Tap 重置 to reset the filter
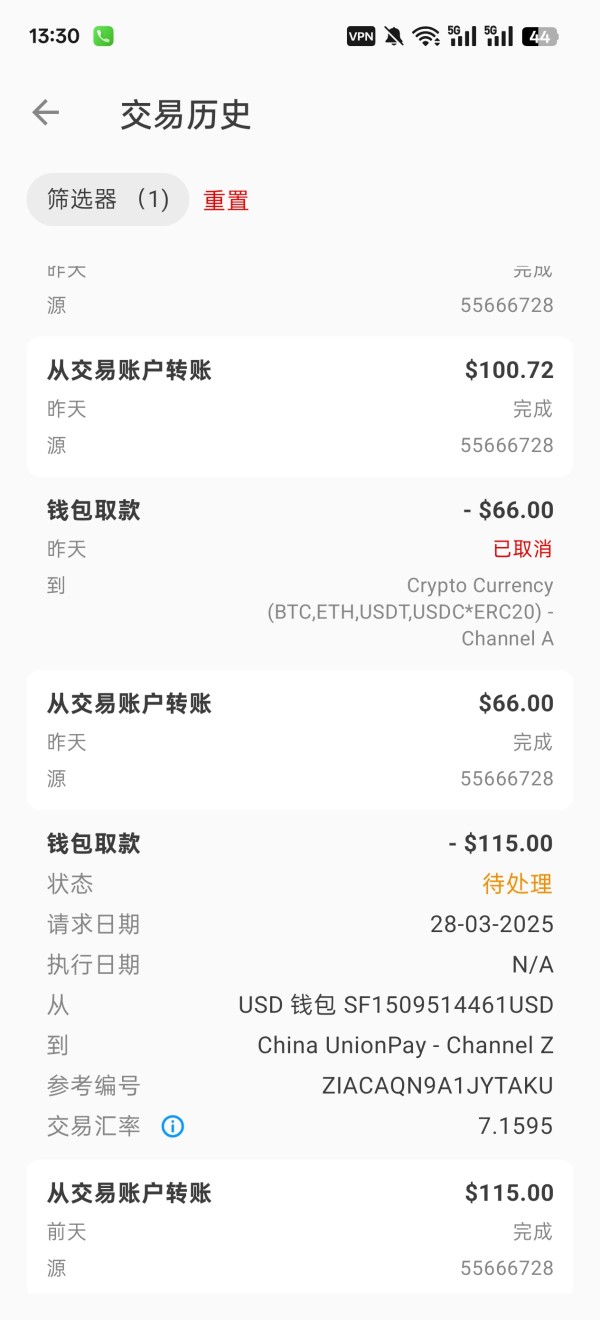Screen dimensions: 600x1320 (226, 200)
